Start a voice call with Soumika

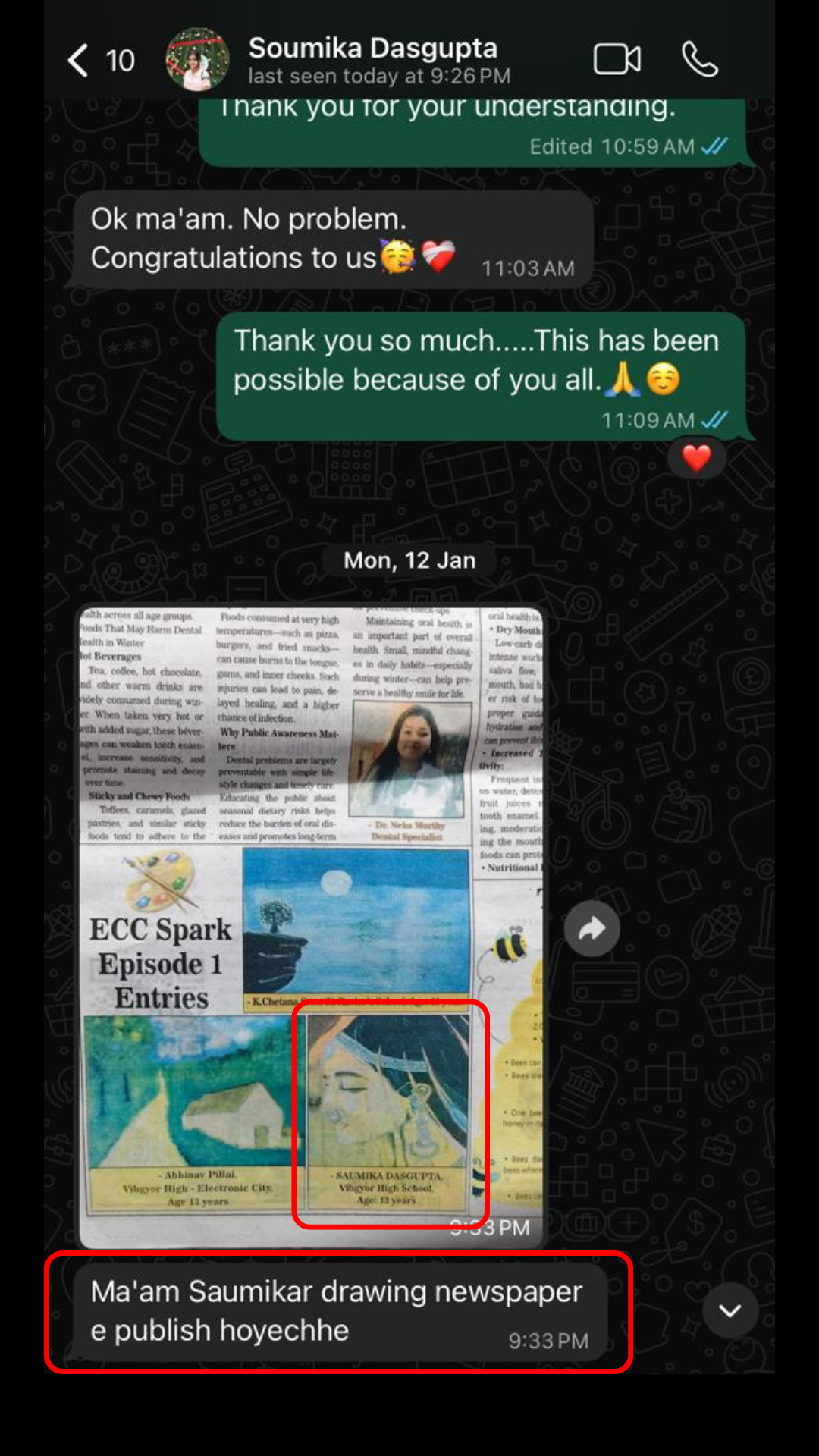tap(699, 59)
